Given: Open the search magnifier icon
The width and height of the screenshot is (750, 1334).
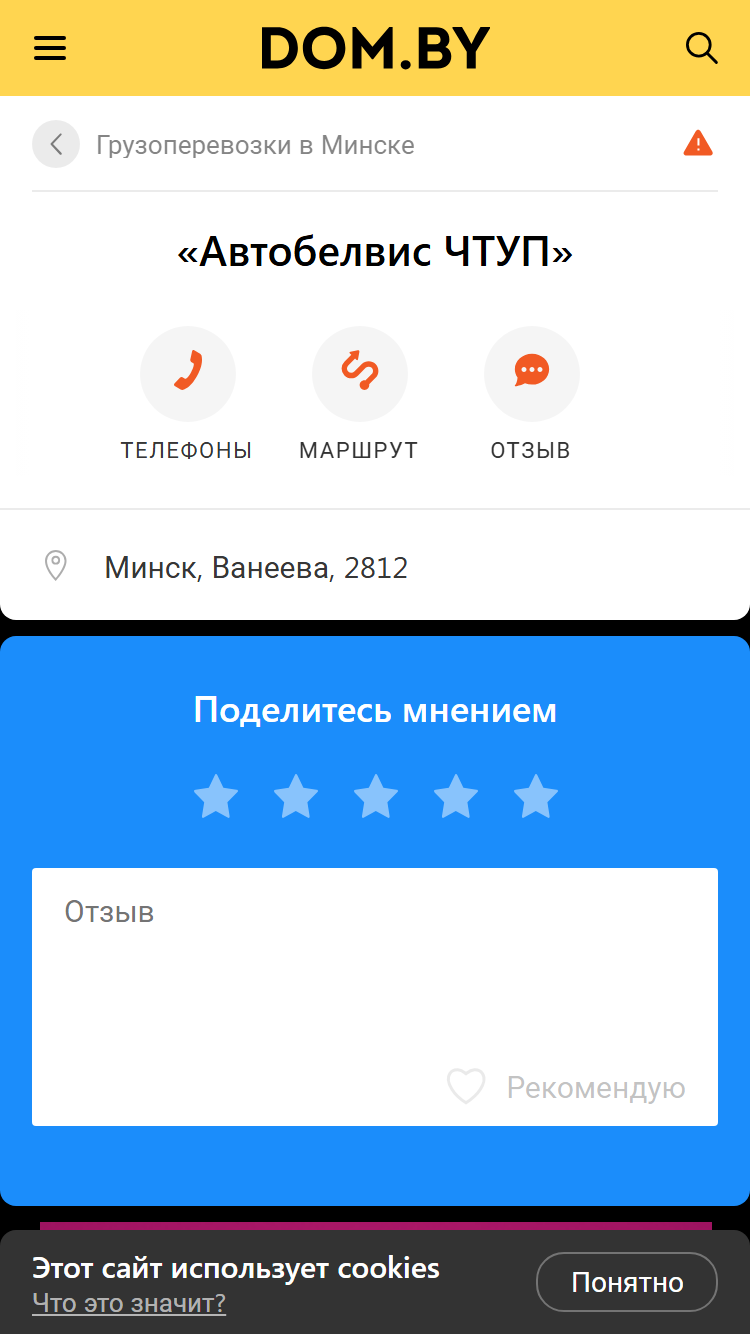Looking at the screenshot, I should coord(701,48).
